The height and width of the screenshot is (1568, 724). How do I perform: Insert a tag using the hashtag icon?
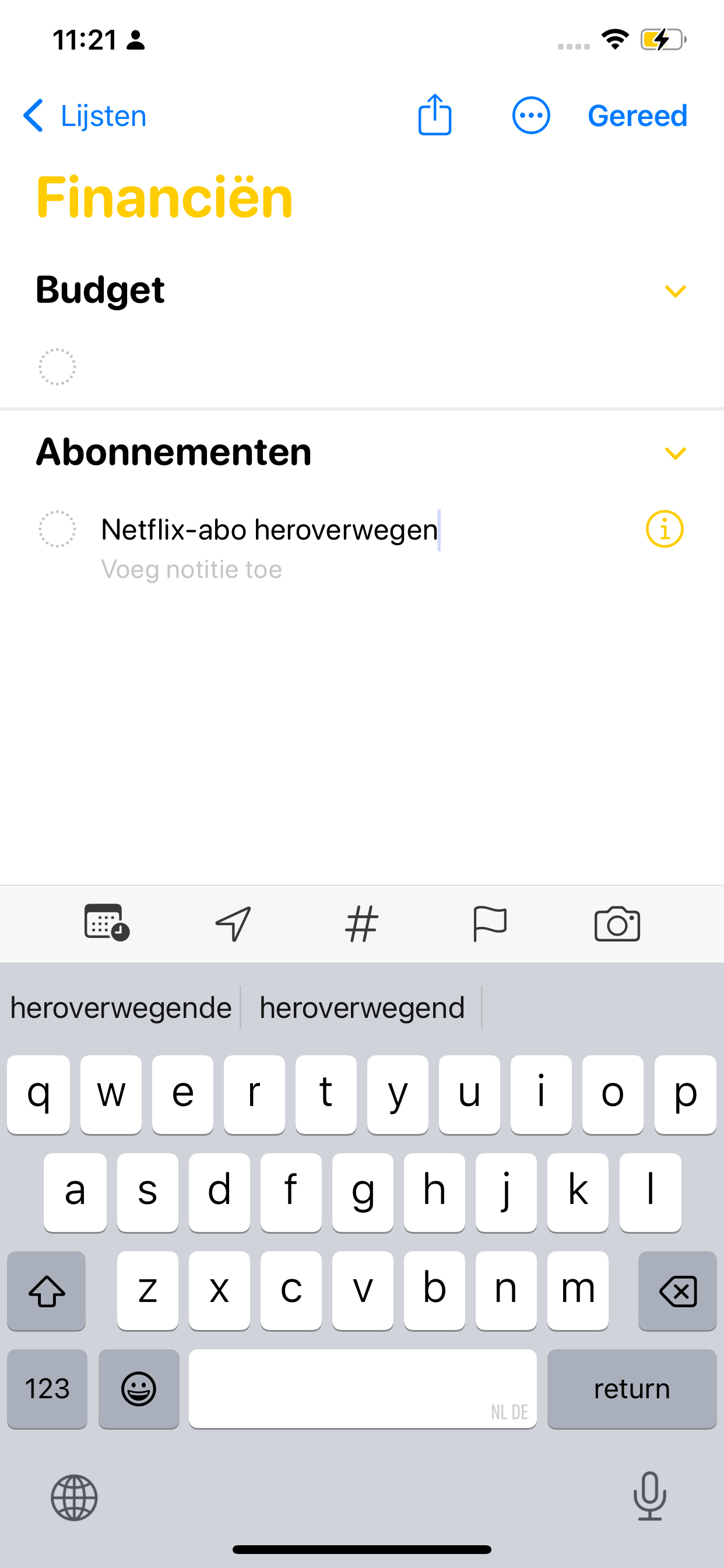[362, 923]
